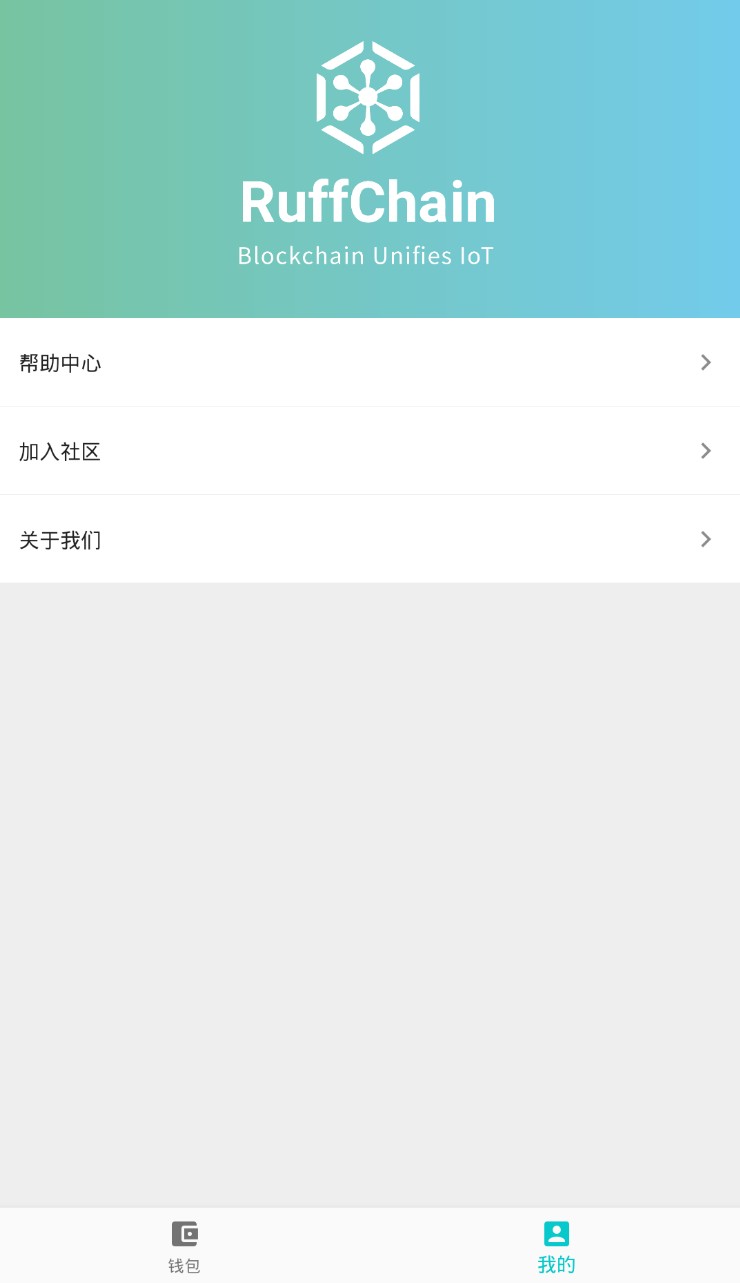
Task: Open the 关于我们 about us row
Action: (370, 539)
